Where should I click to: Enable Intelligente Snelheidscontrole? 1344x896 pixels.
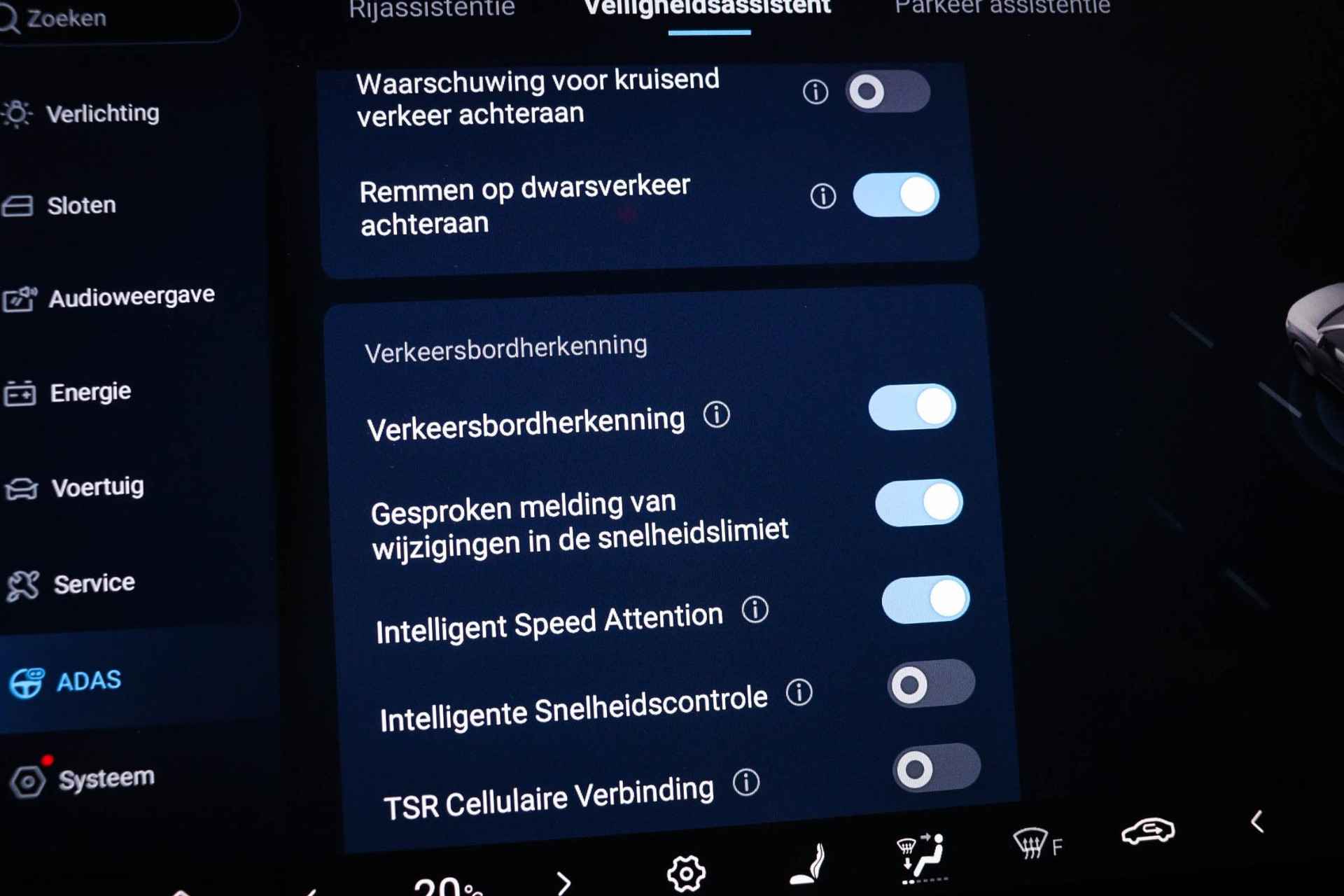[x=931, y=684]
